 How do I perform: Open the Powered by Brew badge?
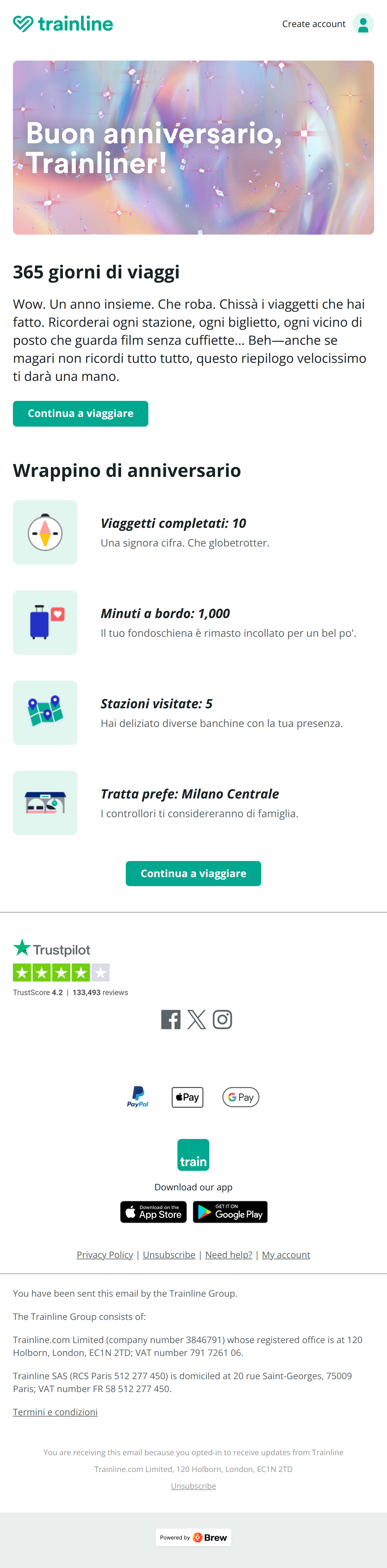(x=193, y=1537)
